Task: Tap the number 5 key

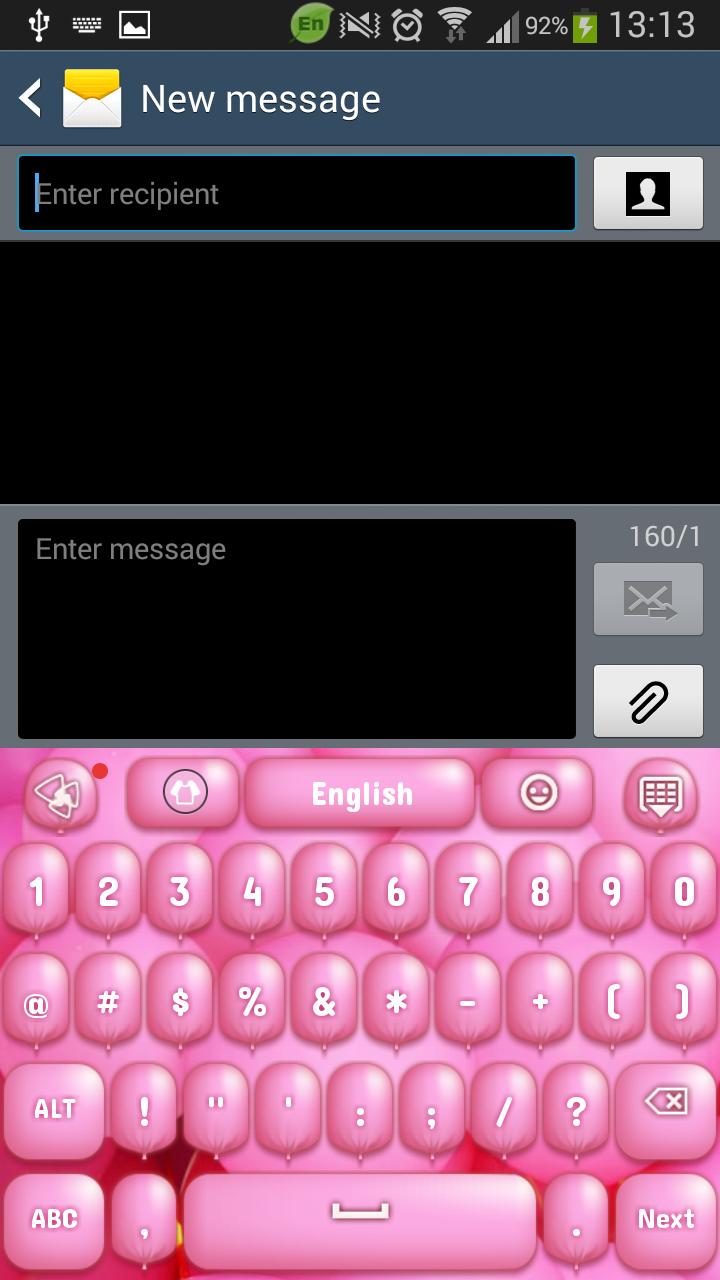Action: 324,891
